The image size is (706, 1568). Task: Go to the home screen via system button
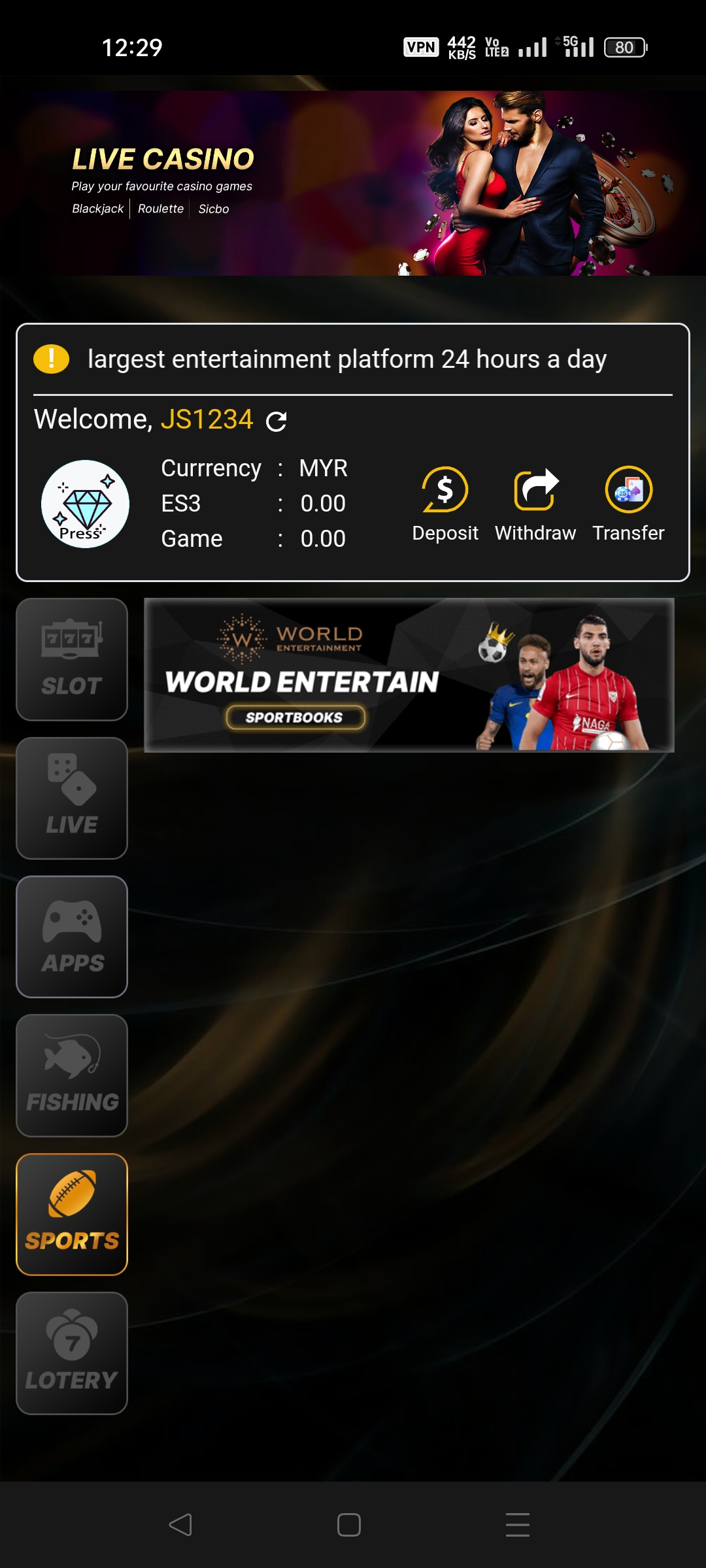(x=349, y=1525)
